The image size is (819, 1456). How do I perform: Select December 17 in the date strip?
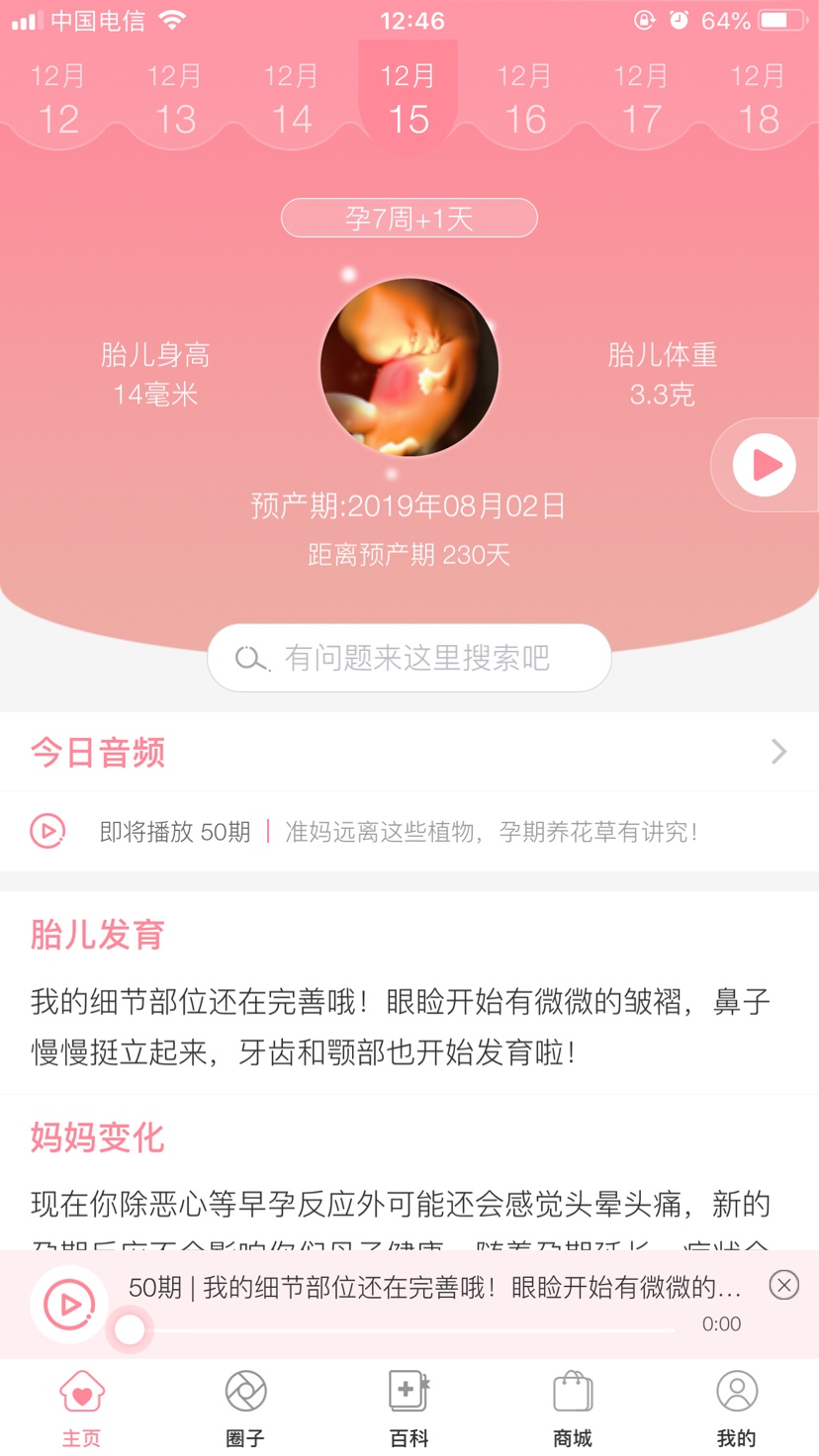pos(642,100)
